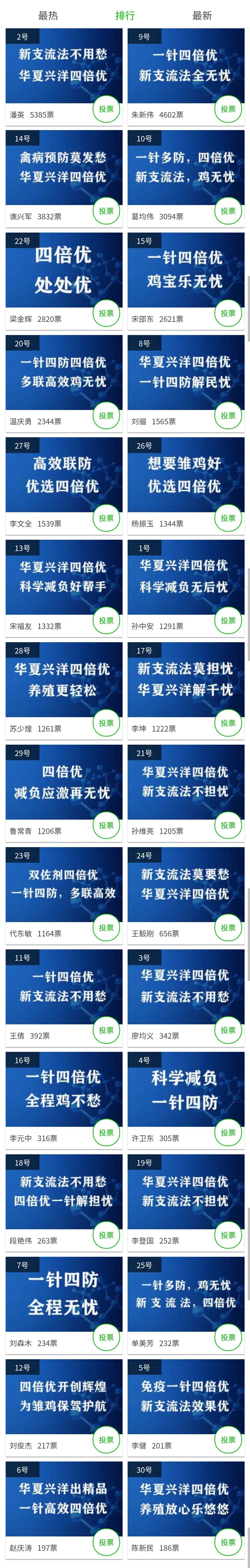Vote for 温庆勇's entry number 20
This screenshot has height=1568, width=250.
point(106,416)
